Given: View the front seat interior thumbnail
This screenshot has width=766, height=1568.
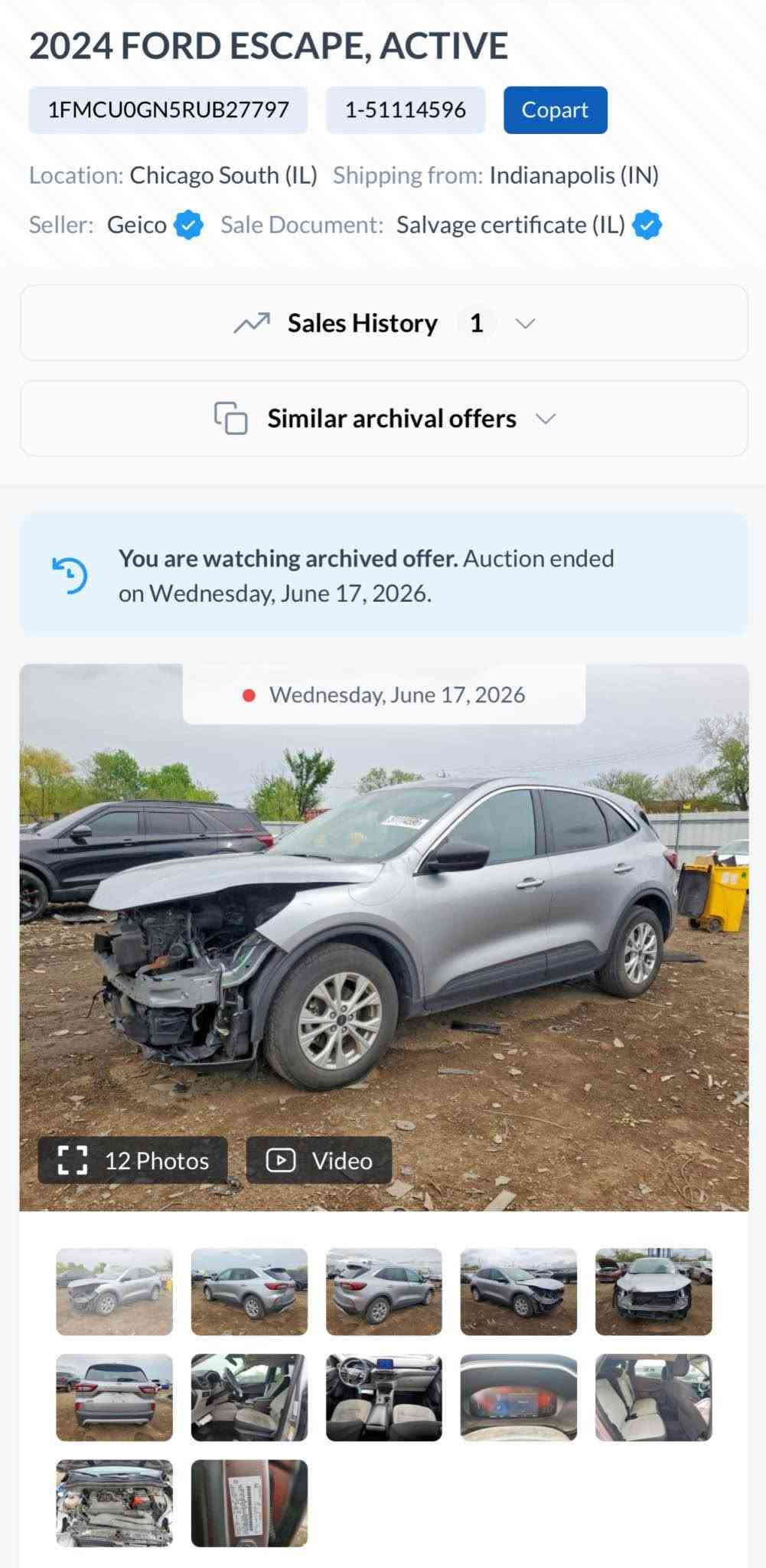Looking at the screenshot, I should pyautogui.click(x=249, y=1397).
